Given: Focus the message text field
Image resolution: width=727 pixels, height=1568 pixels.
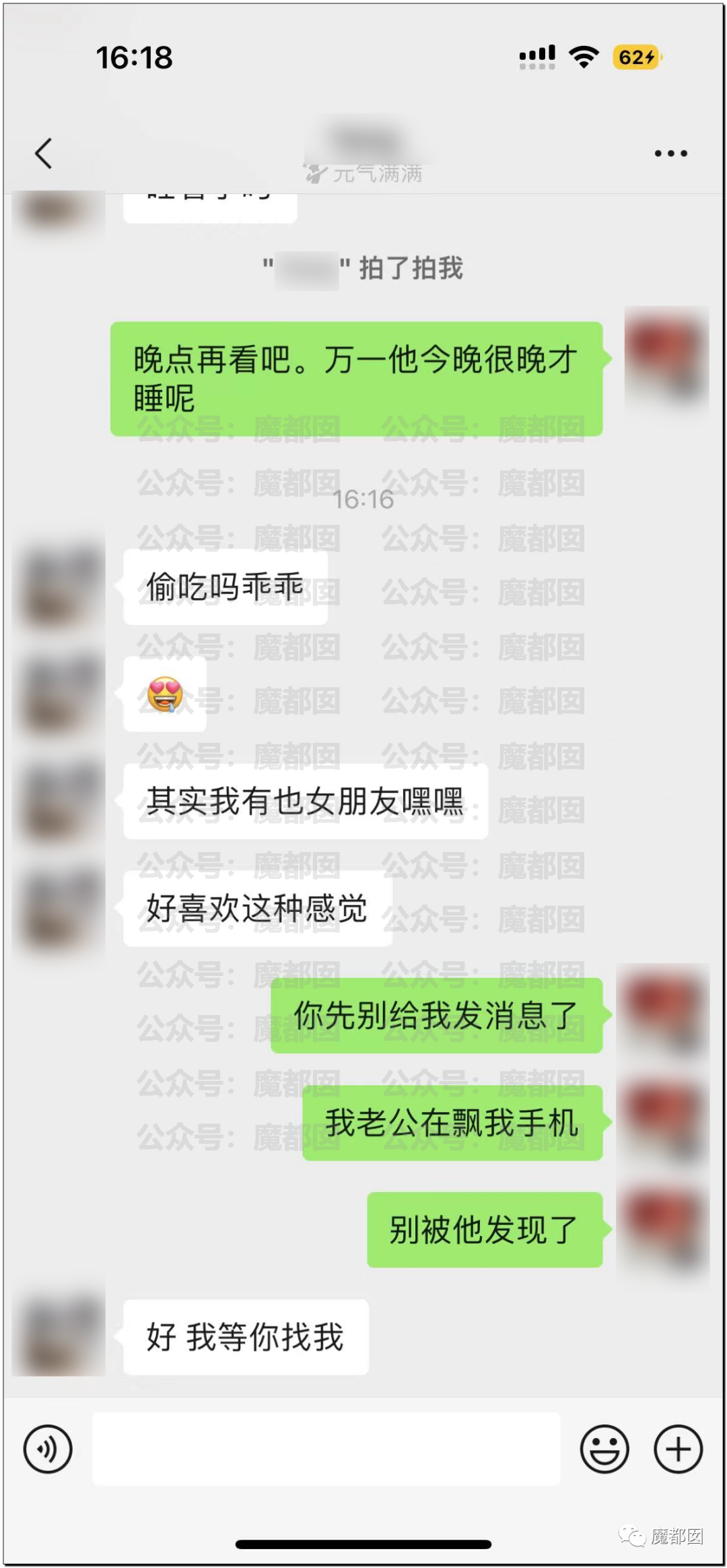Looking at the screenshot, I should tap(326, 1449).
